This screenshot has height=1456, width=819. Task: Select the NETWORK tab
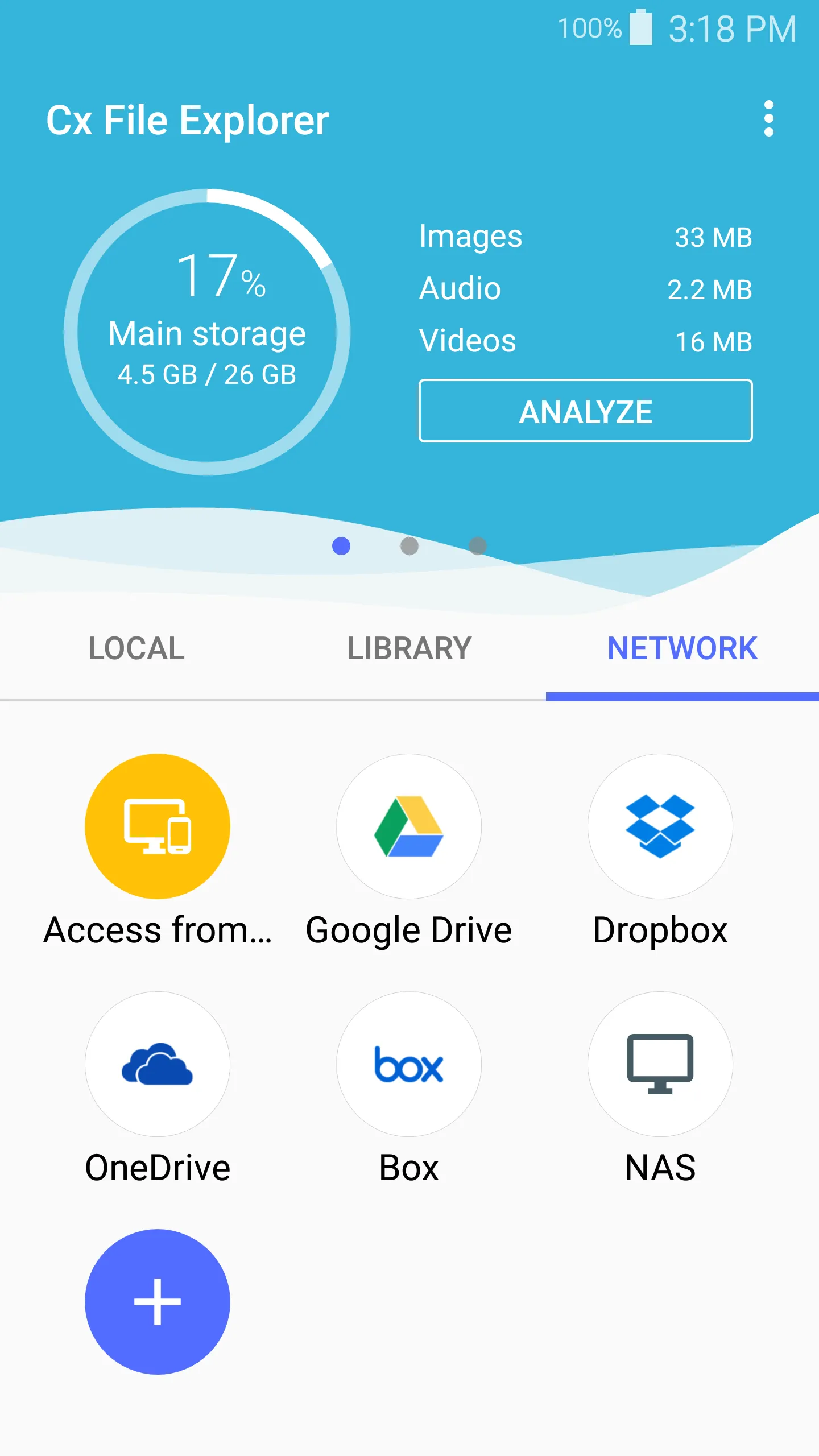[682, 648]
